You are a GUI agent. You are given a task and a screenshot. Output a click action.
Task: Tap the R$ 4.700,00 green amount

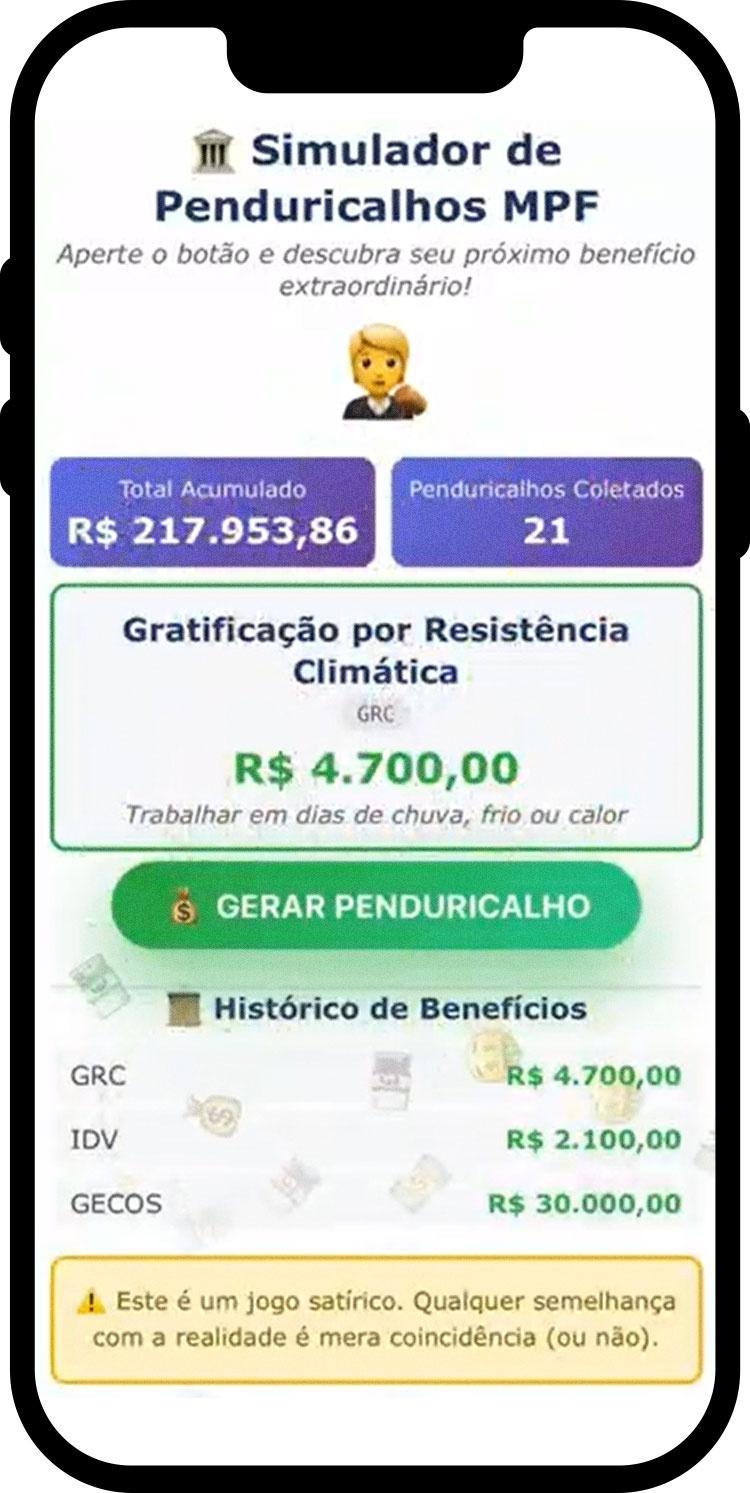click(x=375, y=768)
